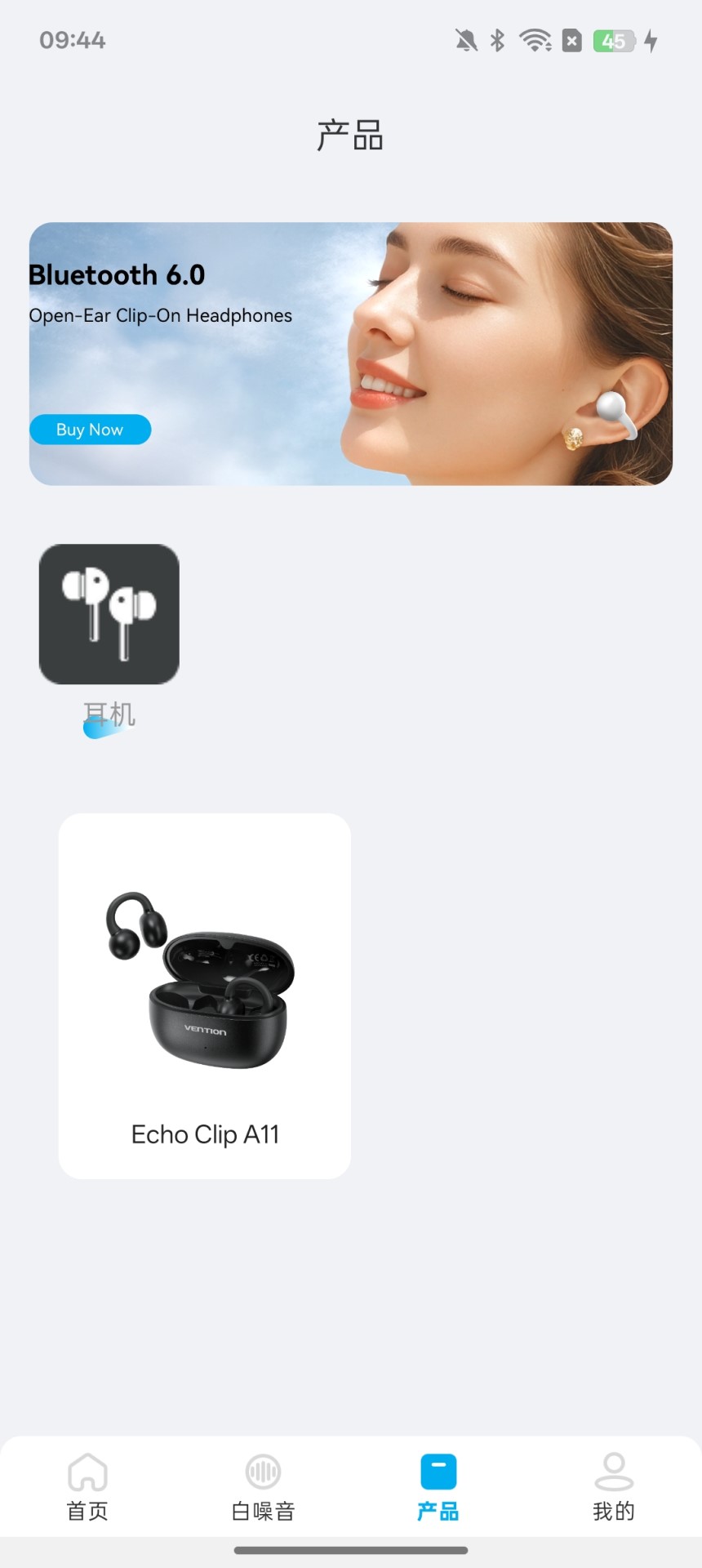Switch to the 首页 home tab
Screen dimensions: 702x1568
click(x=87, y=1486)
